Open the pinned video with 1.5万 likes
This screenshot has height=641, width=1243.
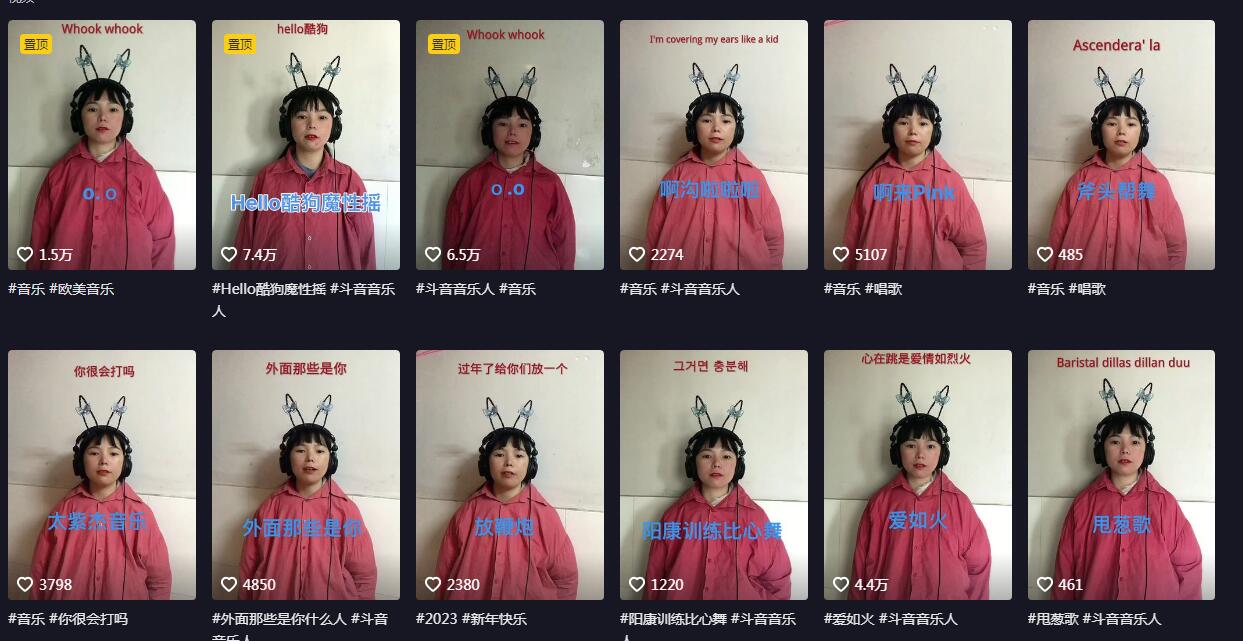point(102,145)
